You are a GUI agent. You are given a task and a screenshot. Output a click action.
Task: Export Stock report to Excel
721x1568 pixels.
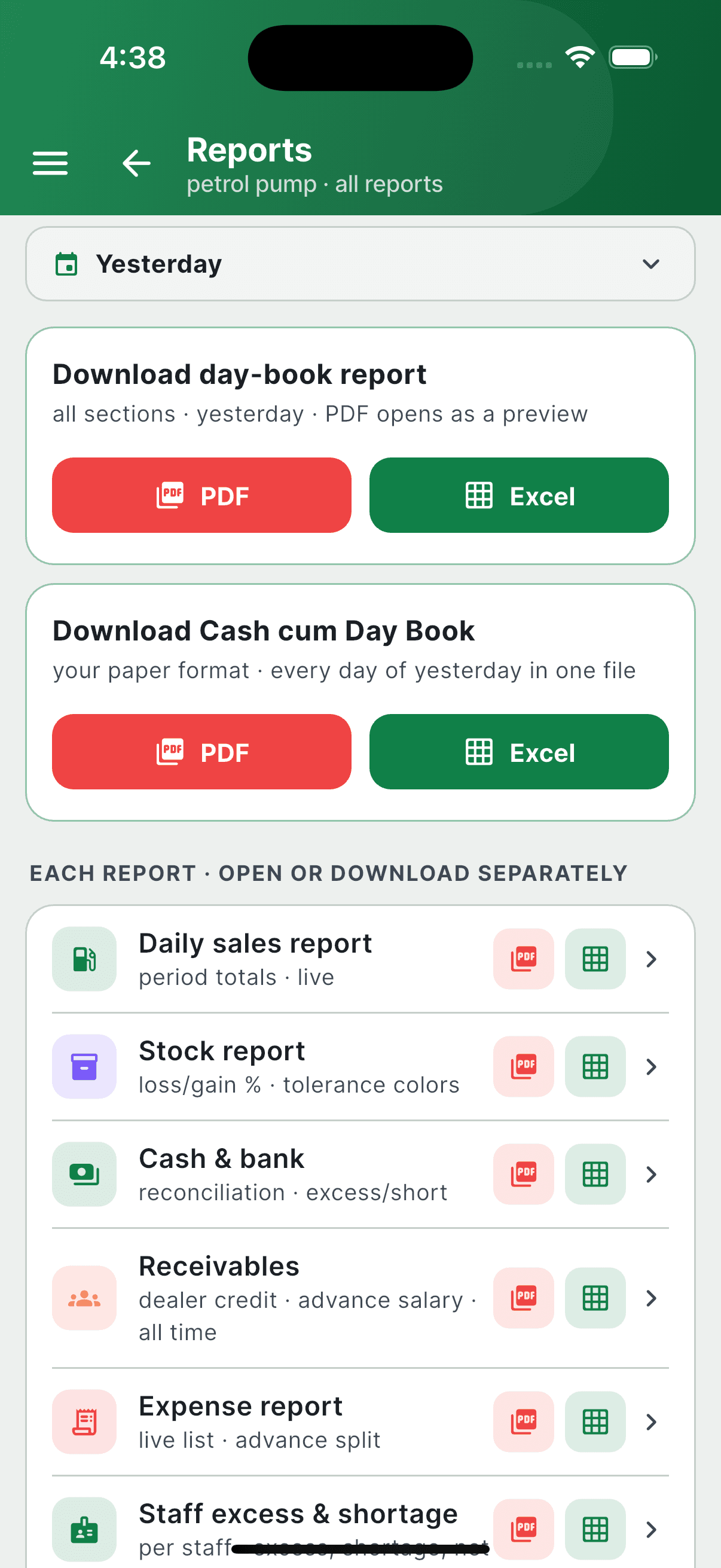tap(595, 1066)
